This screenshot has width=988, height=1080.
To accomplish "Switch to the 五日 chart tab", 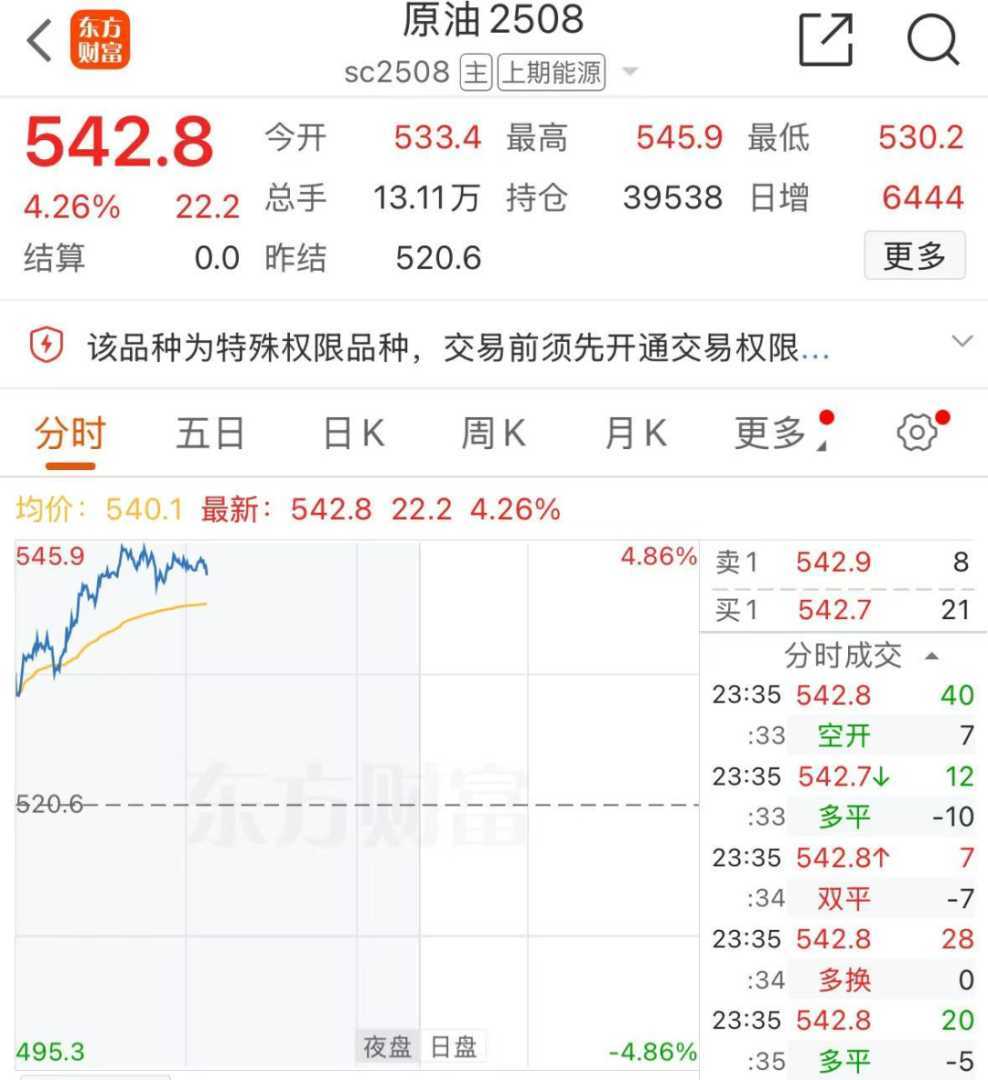I will tap(210, 434).
